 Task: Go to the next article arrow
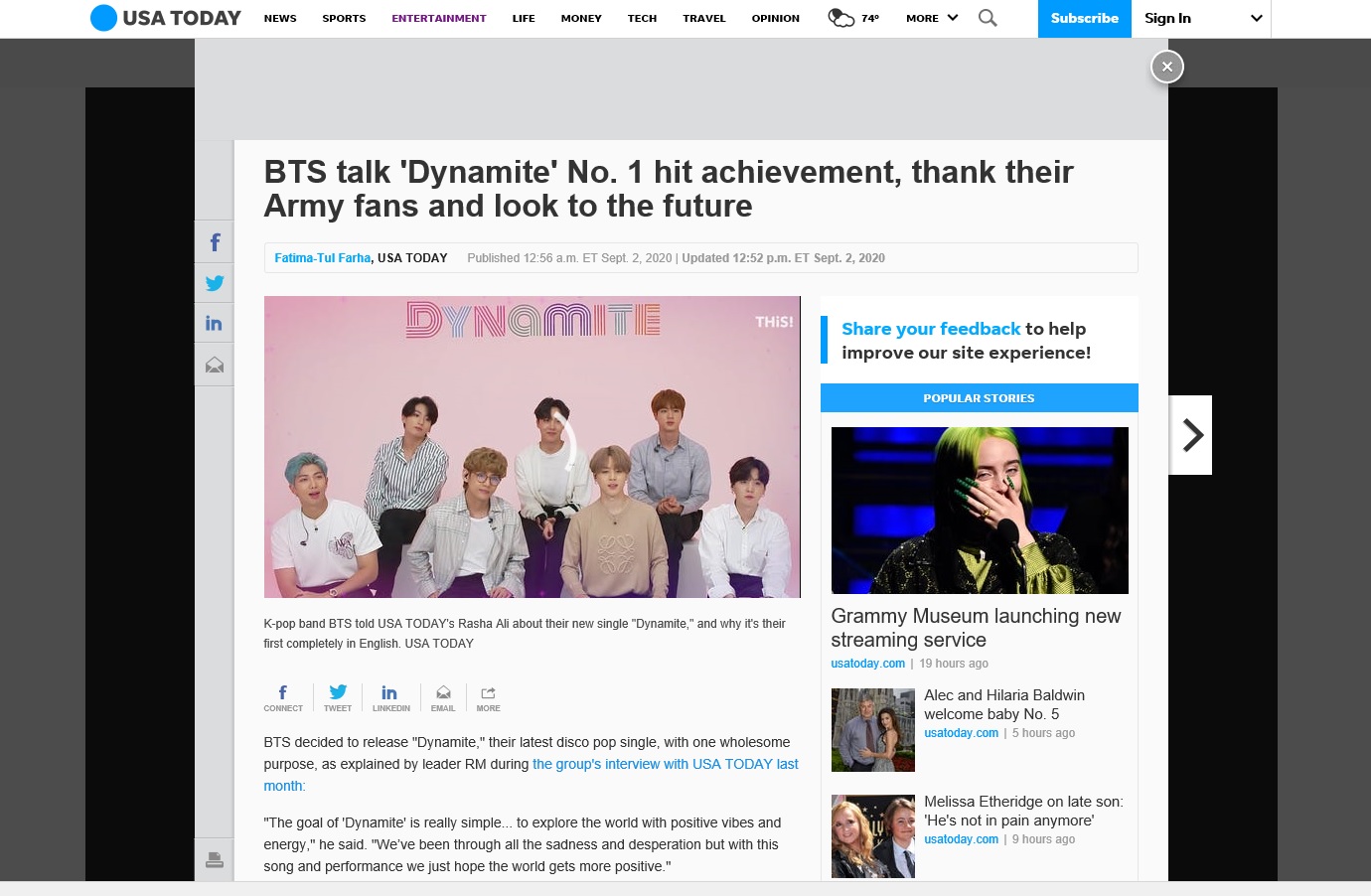pos(1191,435)
